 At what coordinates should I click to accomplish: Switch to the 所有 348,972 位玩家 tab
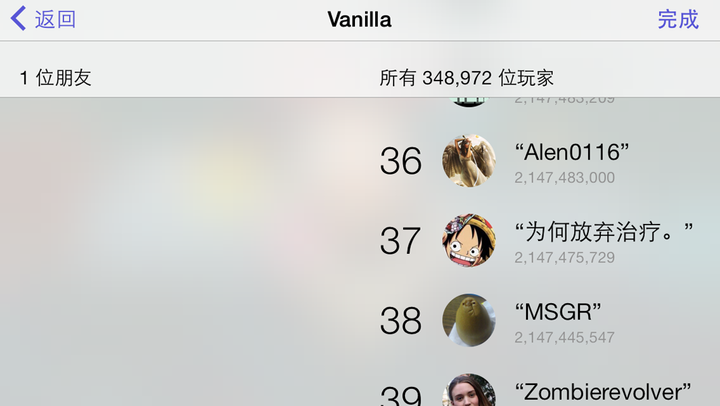[466, 77]
